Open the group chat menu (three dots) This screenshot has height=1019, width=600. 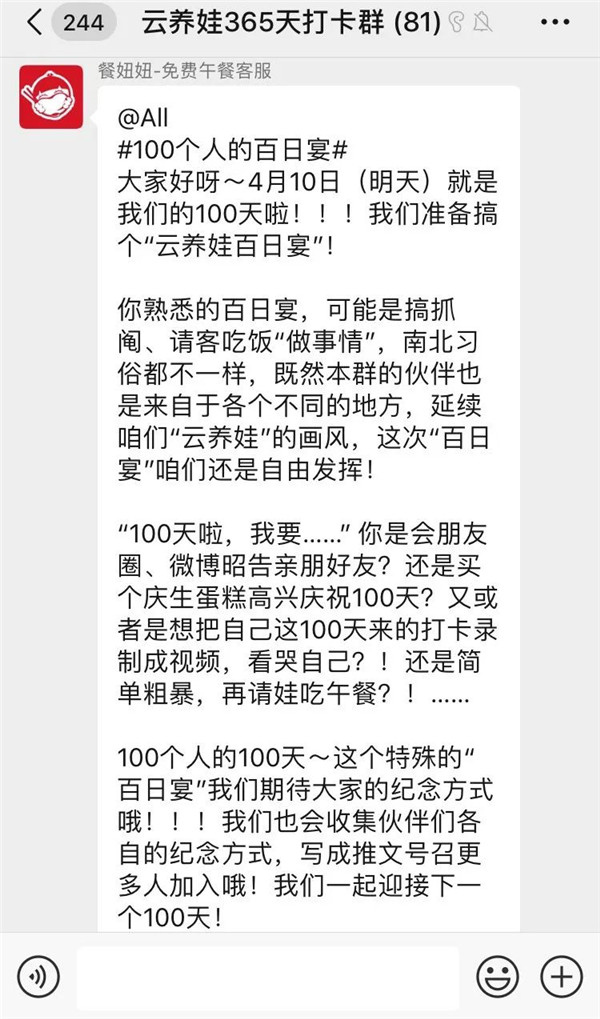coord(561,22)
